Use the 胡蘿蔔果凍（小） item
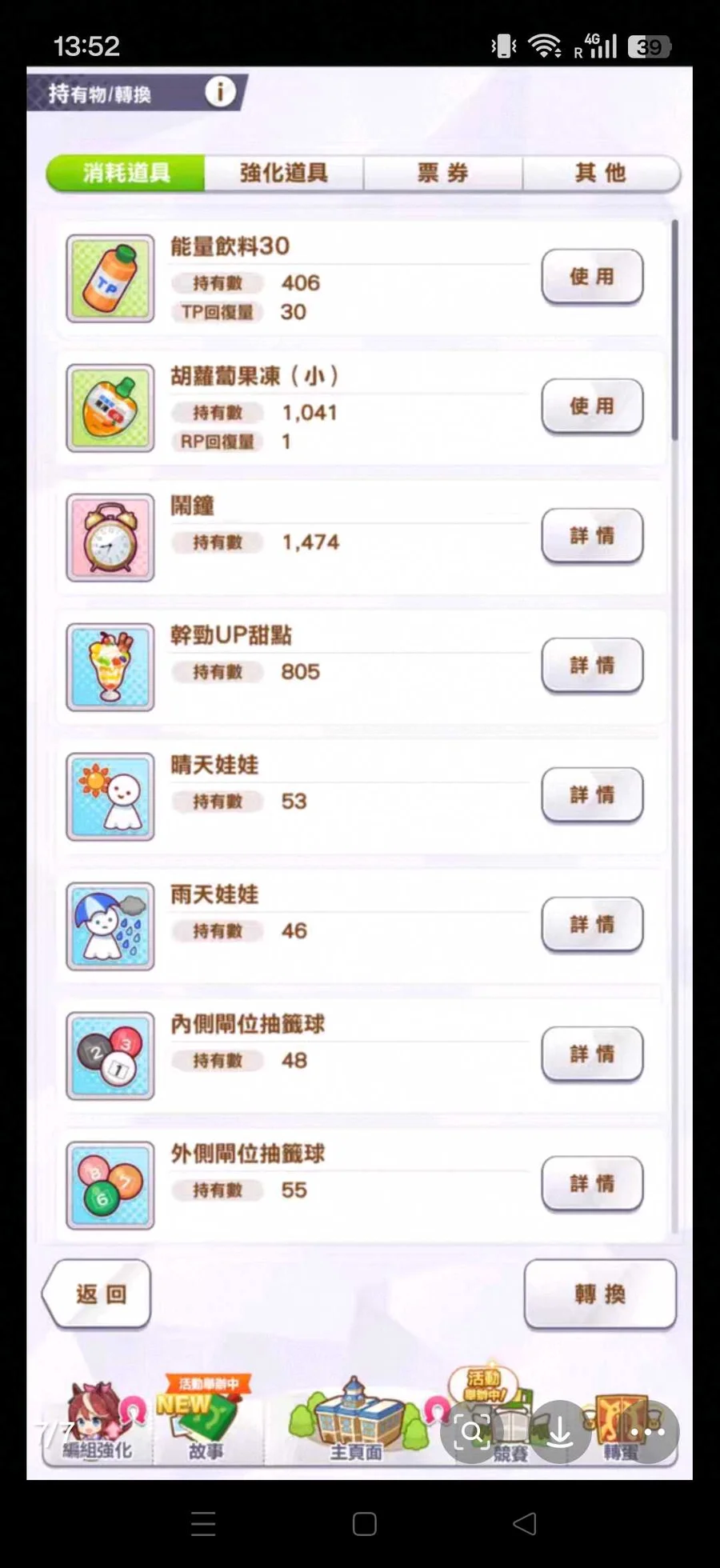Viewport: 720px width, 1568px height. click(x=592, y=406)
